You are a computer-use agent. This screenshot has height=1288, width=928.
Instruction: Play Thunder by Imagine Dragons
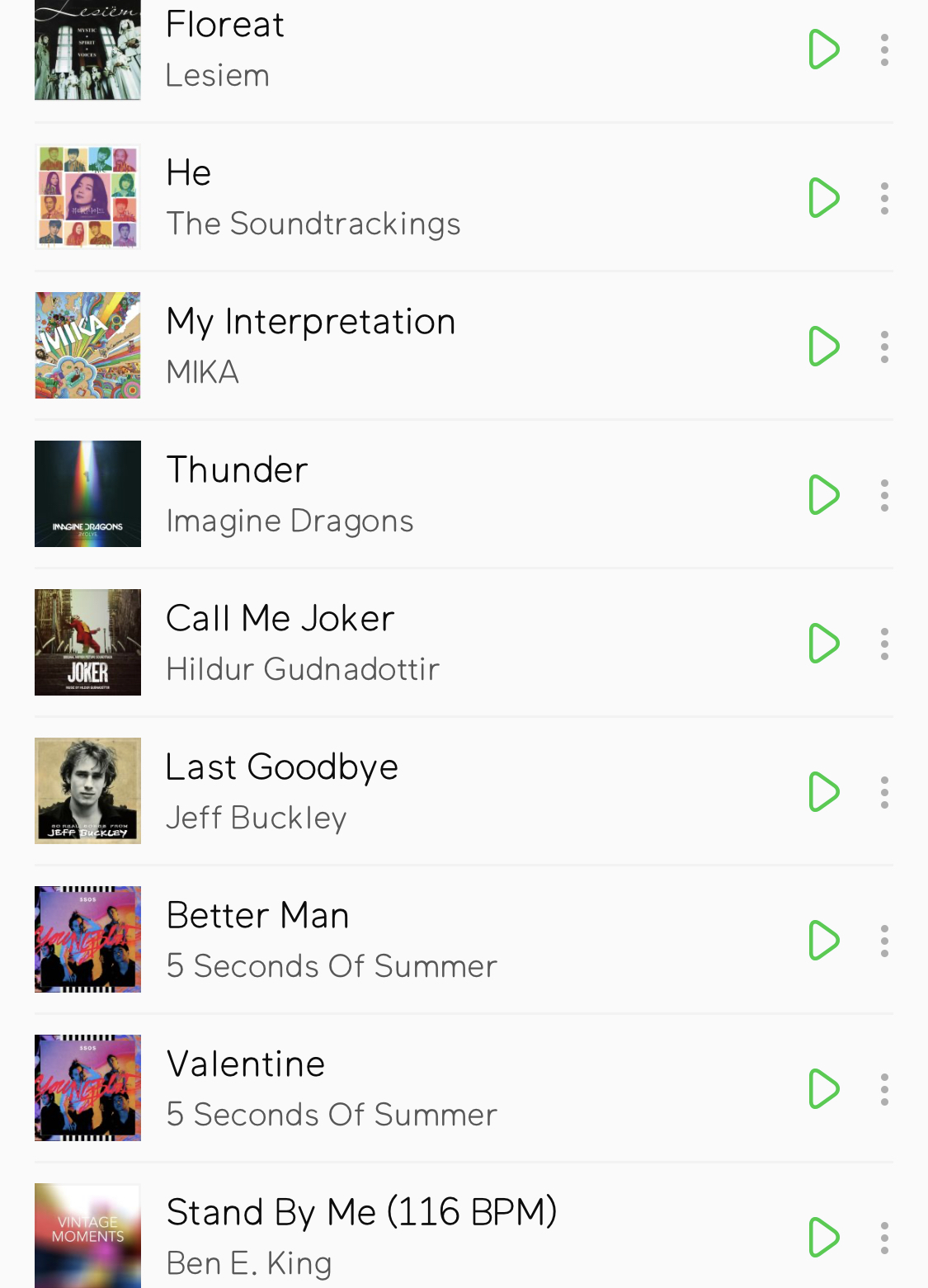pyautogui.click(x=823, y=495)
